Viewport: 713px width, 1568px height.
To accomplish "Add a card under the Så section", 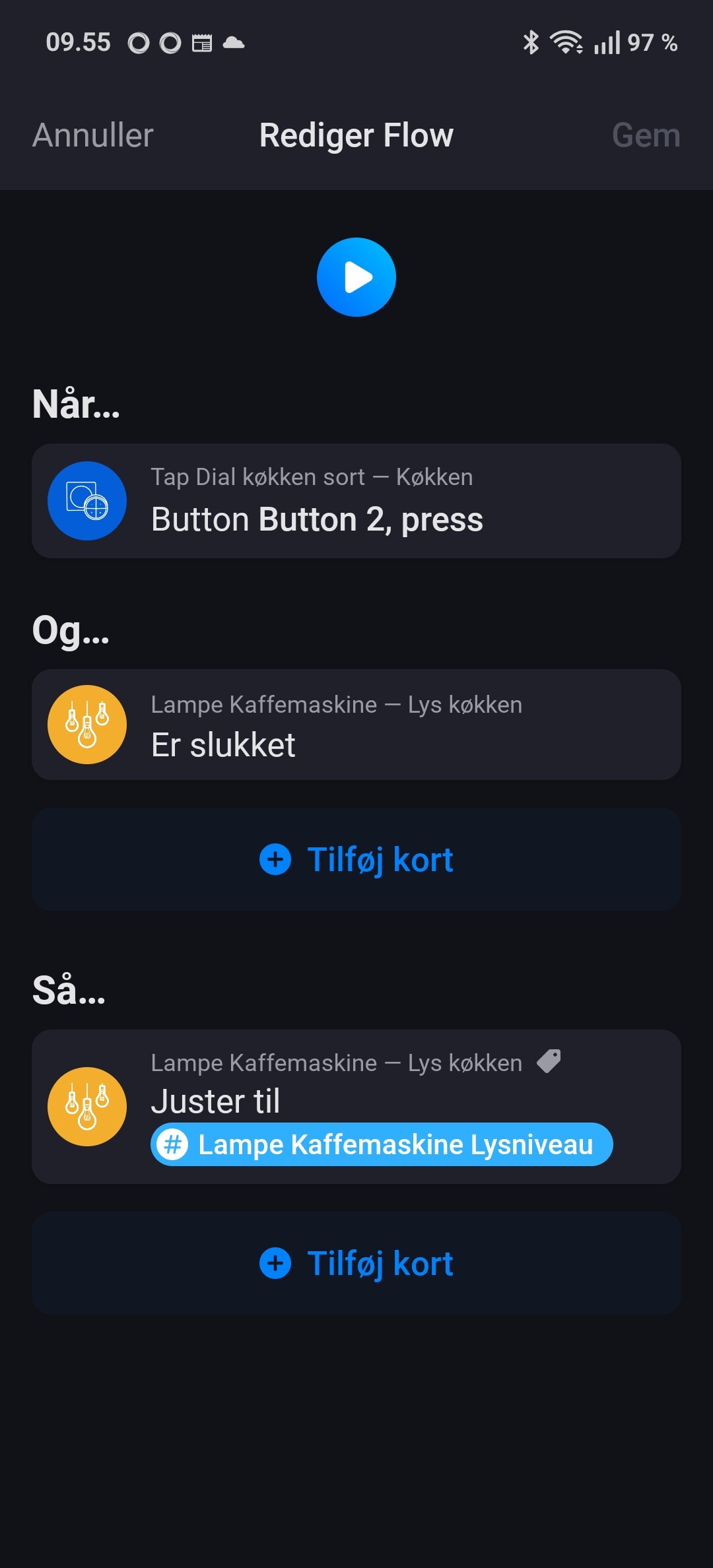I will pos(356,1263).
